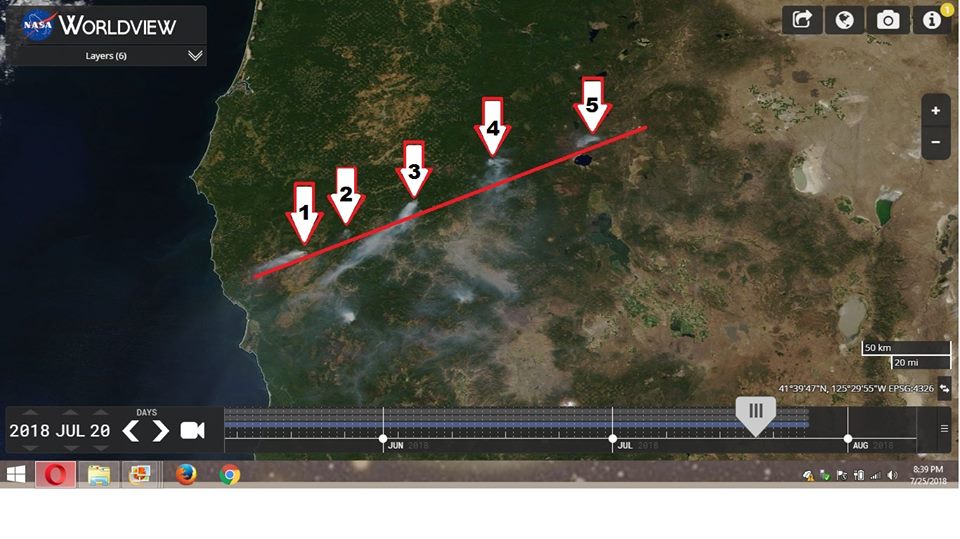The height and width of the screenshot is (539, 960).
Task: Tap the timeline date handle
Action: [756, 413]
